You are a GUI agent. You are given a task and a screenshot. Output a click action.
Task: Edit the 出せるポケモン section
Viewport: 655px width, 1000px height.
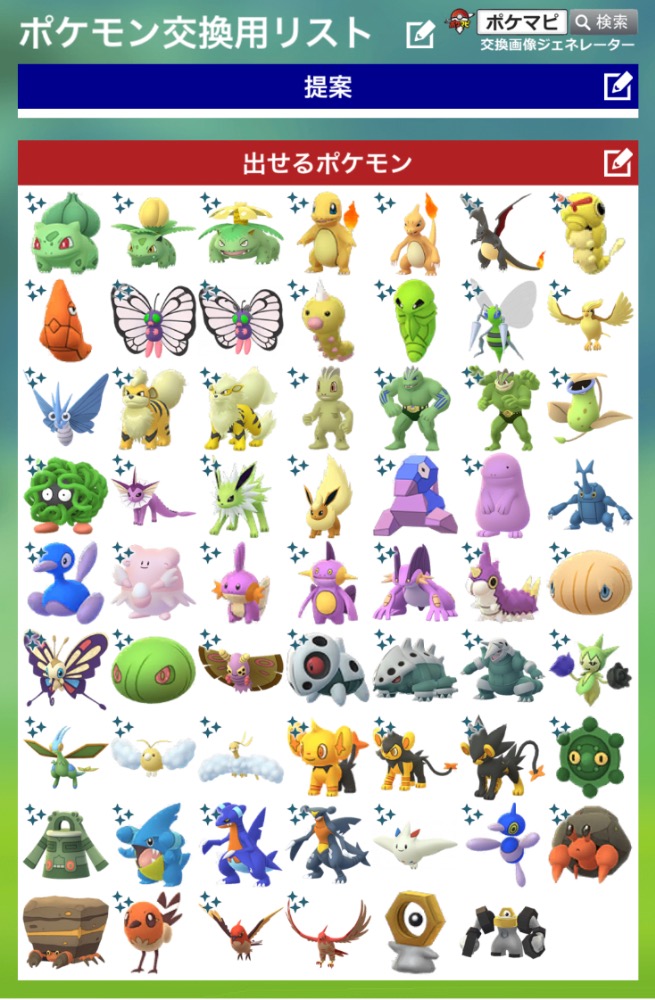[618, 162]
